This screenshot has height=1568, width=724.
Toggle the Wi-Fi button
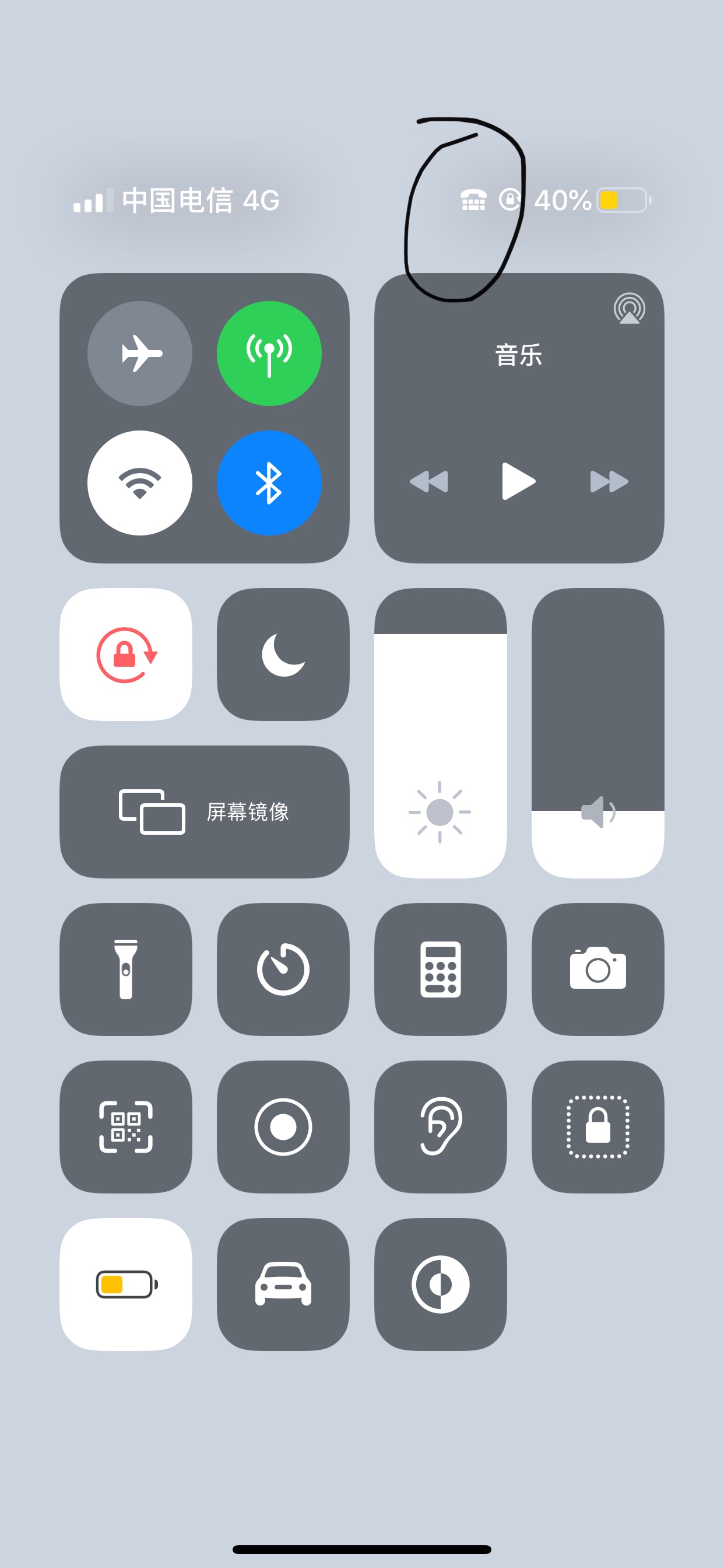(x=140, y=482)
